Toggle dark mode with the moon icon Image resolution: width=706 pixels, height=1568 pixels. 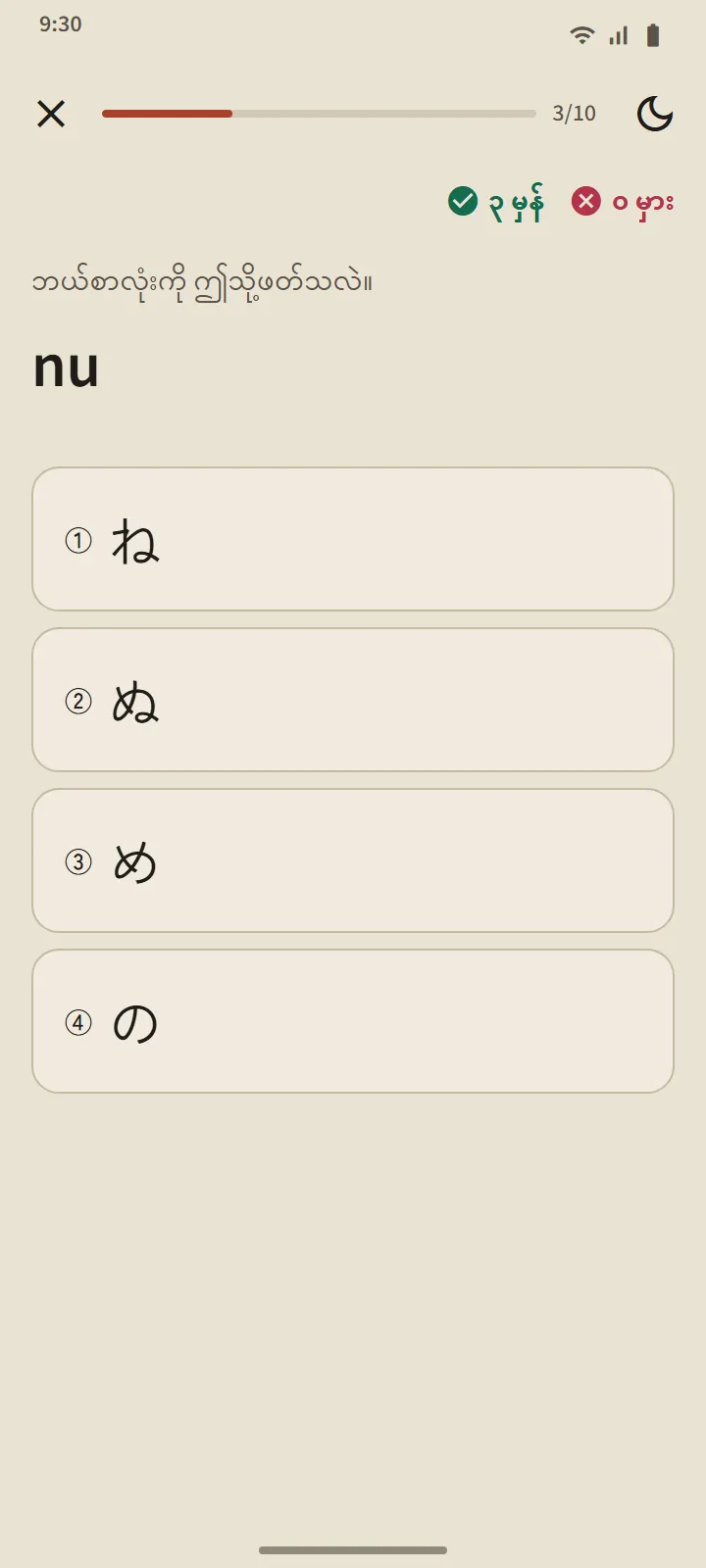pos(655,114)
